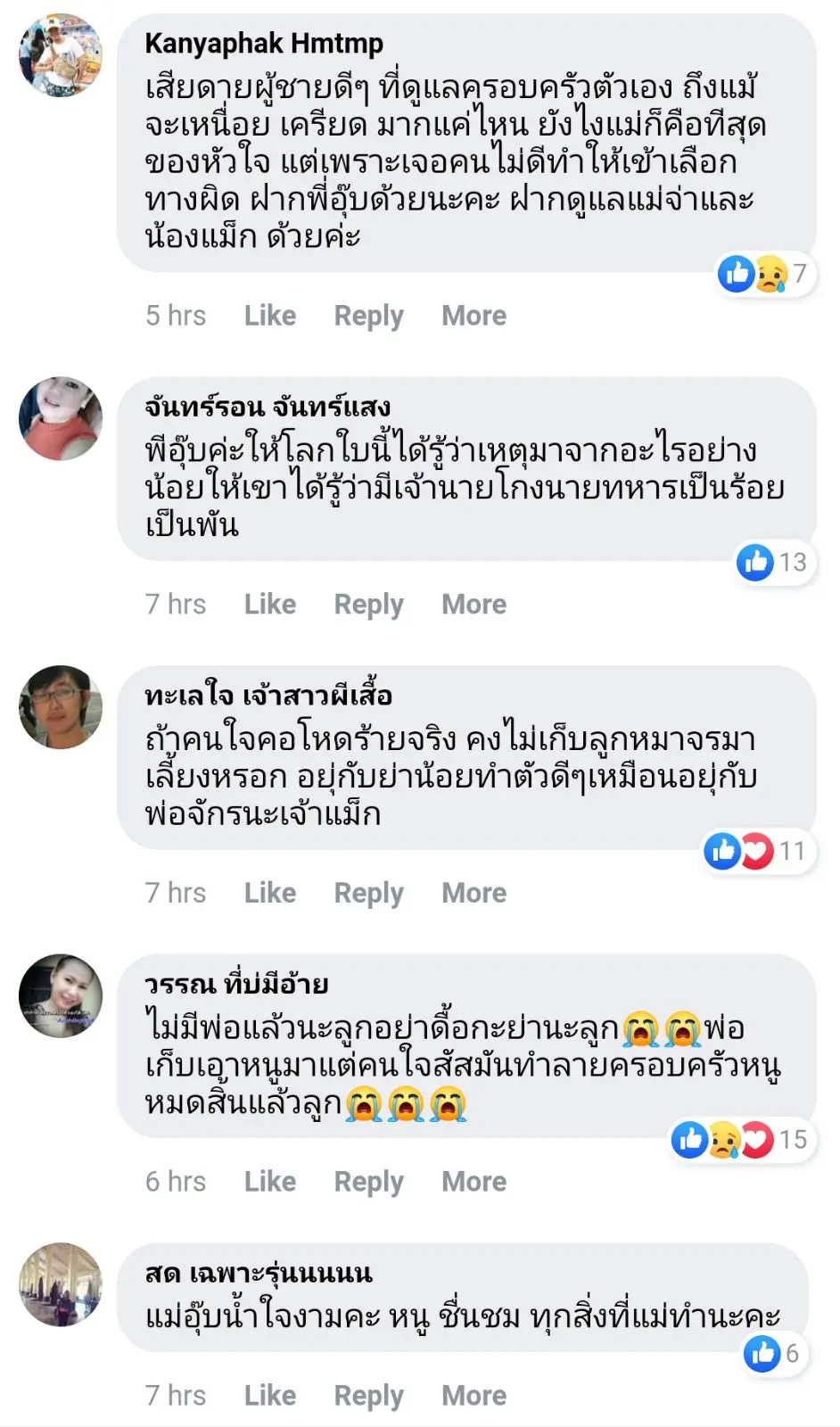Screen dimensions: 840x1427
Task: Like Kanyaphak Hmtmp's comment
Action: [269, 316]
